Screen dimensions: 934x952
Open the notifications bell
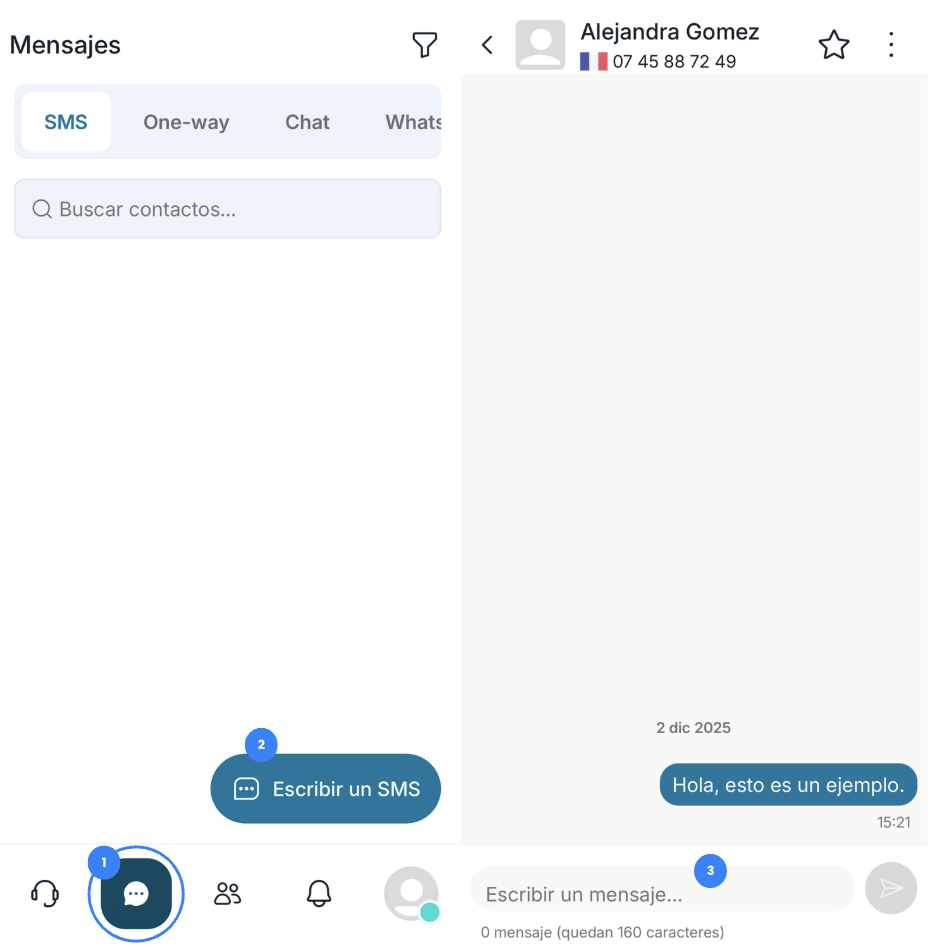(x=319, y=893)
